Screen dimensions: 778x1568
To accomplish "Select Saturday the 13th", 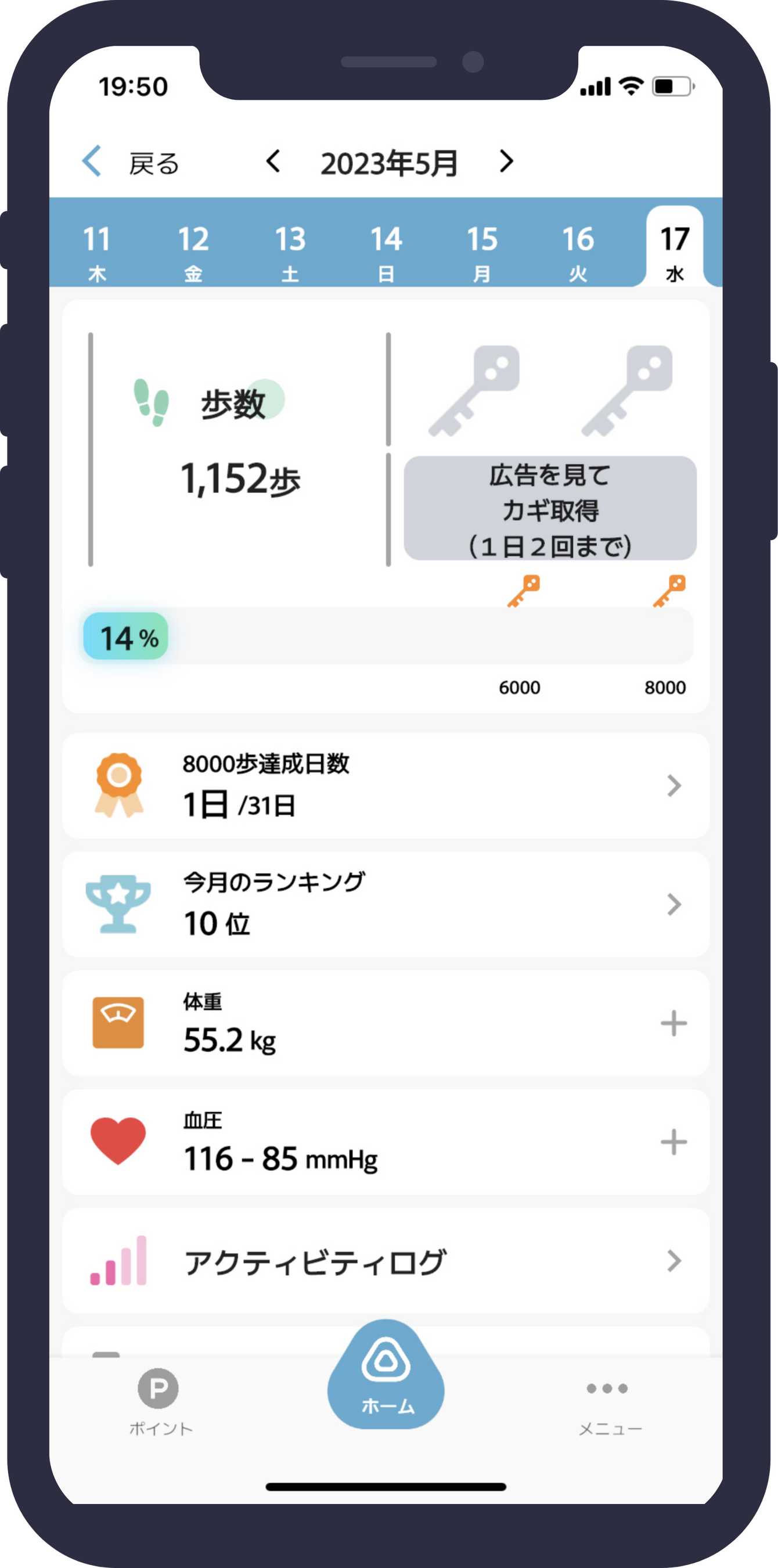I will [x=290, y=251].
